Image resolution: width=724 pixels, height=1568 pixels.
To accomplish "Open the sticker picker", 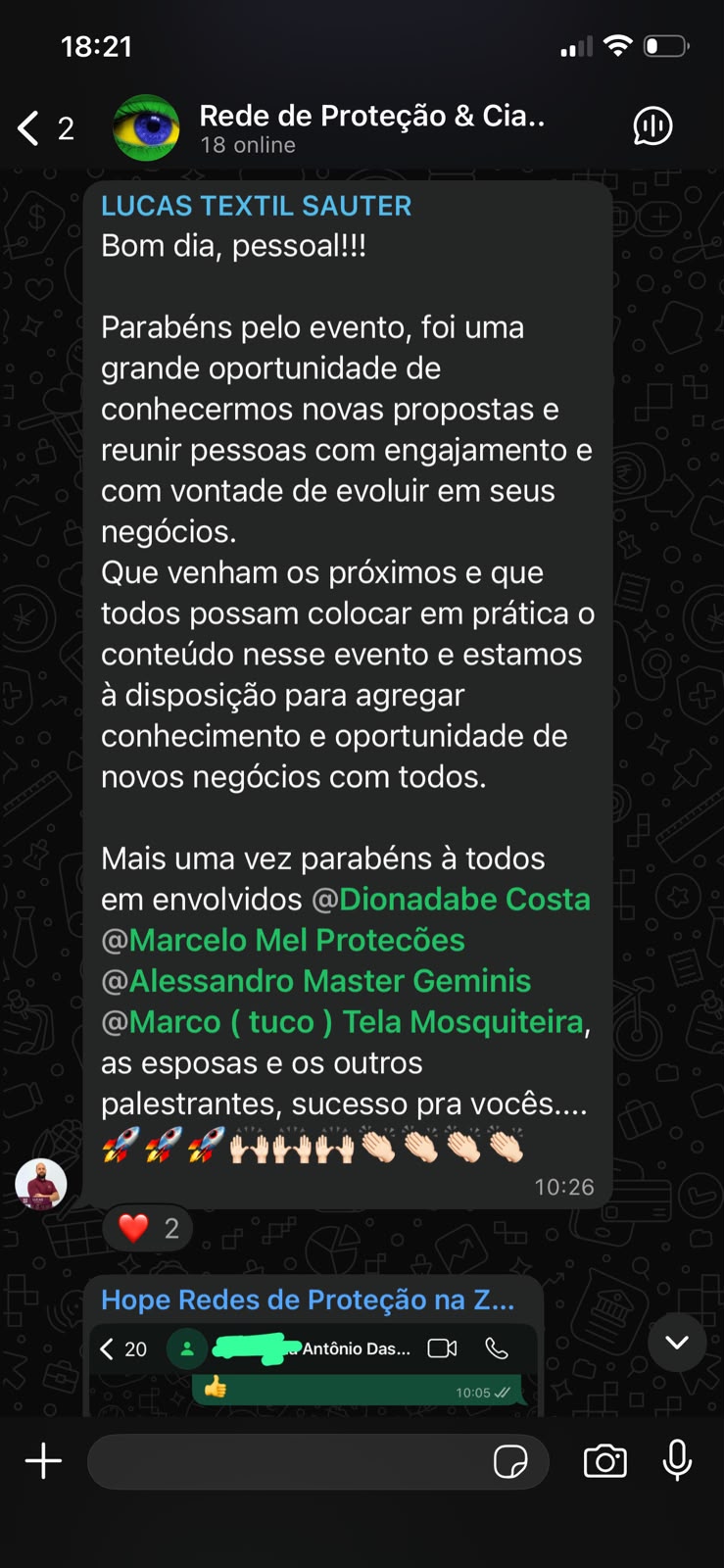I will [510, 1462].
